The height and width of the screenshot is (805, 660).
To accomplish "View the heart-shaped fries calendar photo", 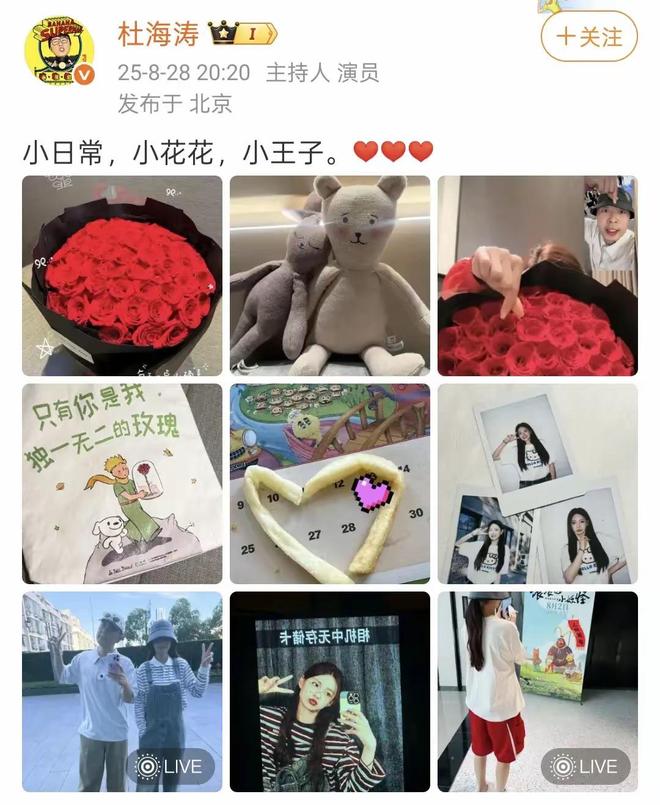I will coord(329,484).
